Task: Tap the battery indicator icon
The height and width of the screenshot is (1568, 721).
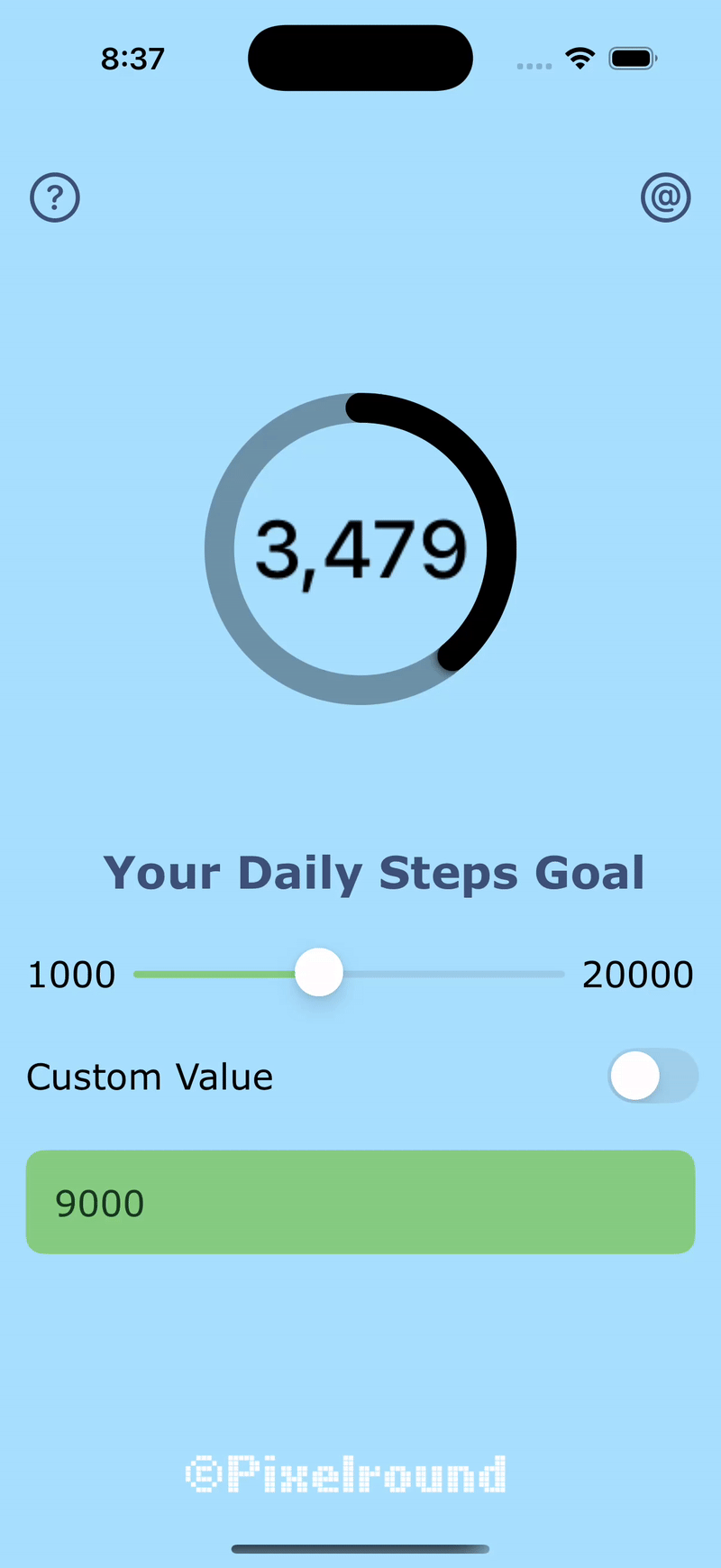Action: click(633, 58)
